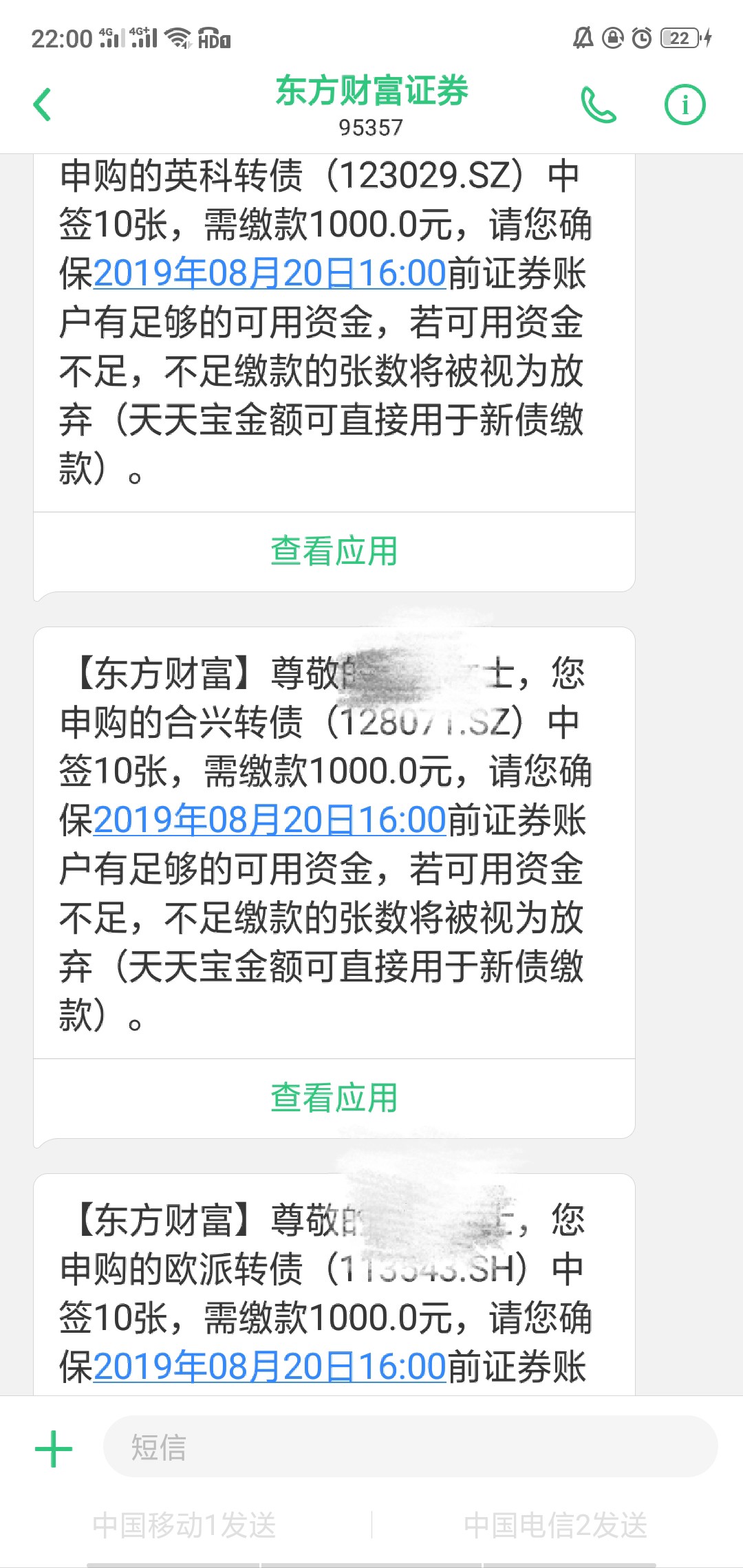Viewport: 743px width, 1568px height.
Task: Call 东方财富证券 with the phone icon
Action: click(x=598, y=105)
